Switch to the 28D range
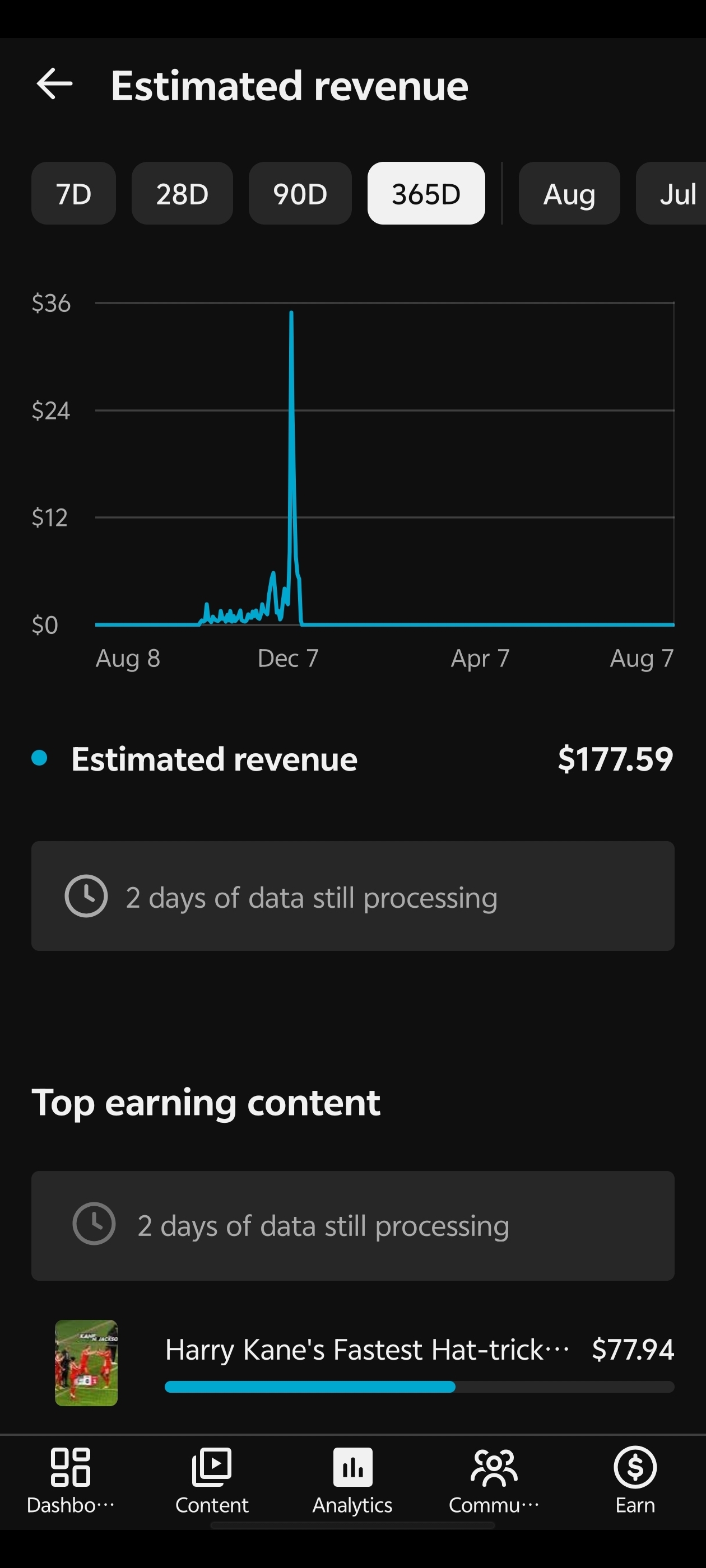The height and width of the screenshot is (1568, 706). click(x=182, y=194)
